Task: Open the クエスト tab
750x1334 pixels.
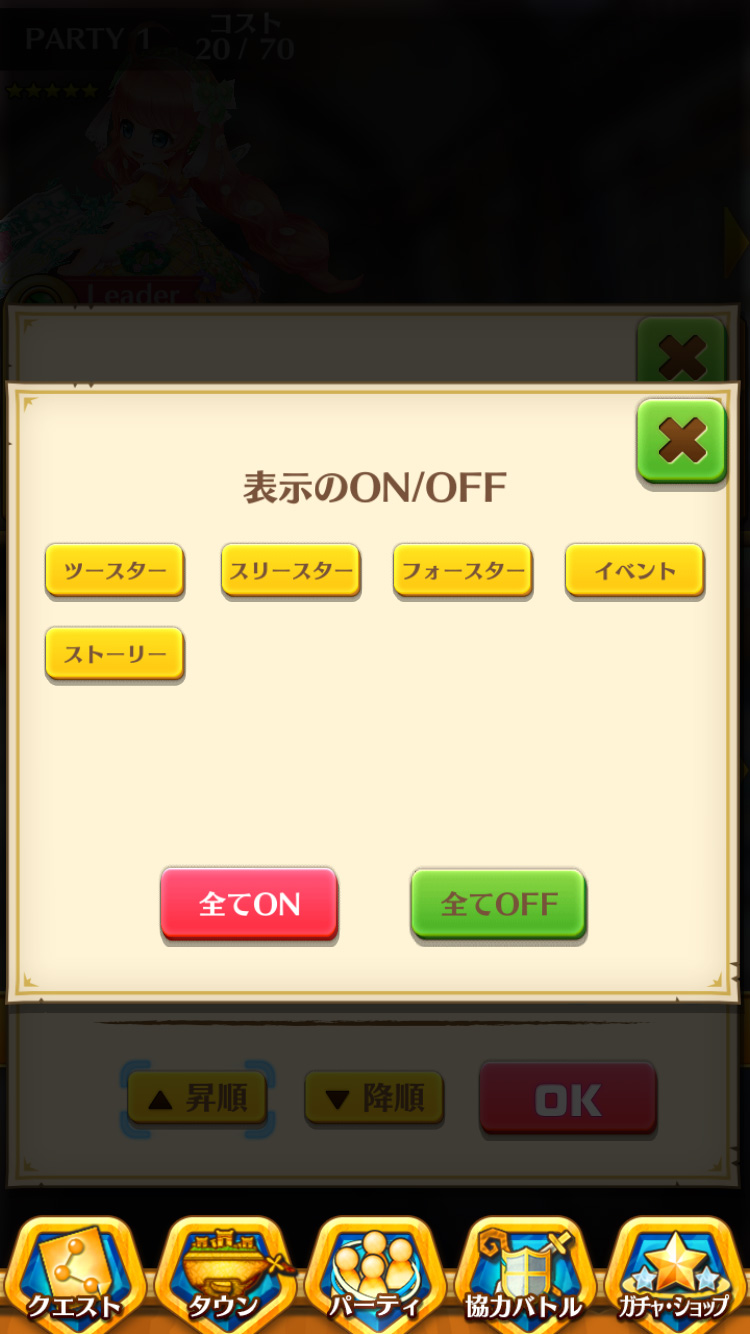Action: coord(74,1275)
